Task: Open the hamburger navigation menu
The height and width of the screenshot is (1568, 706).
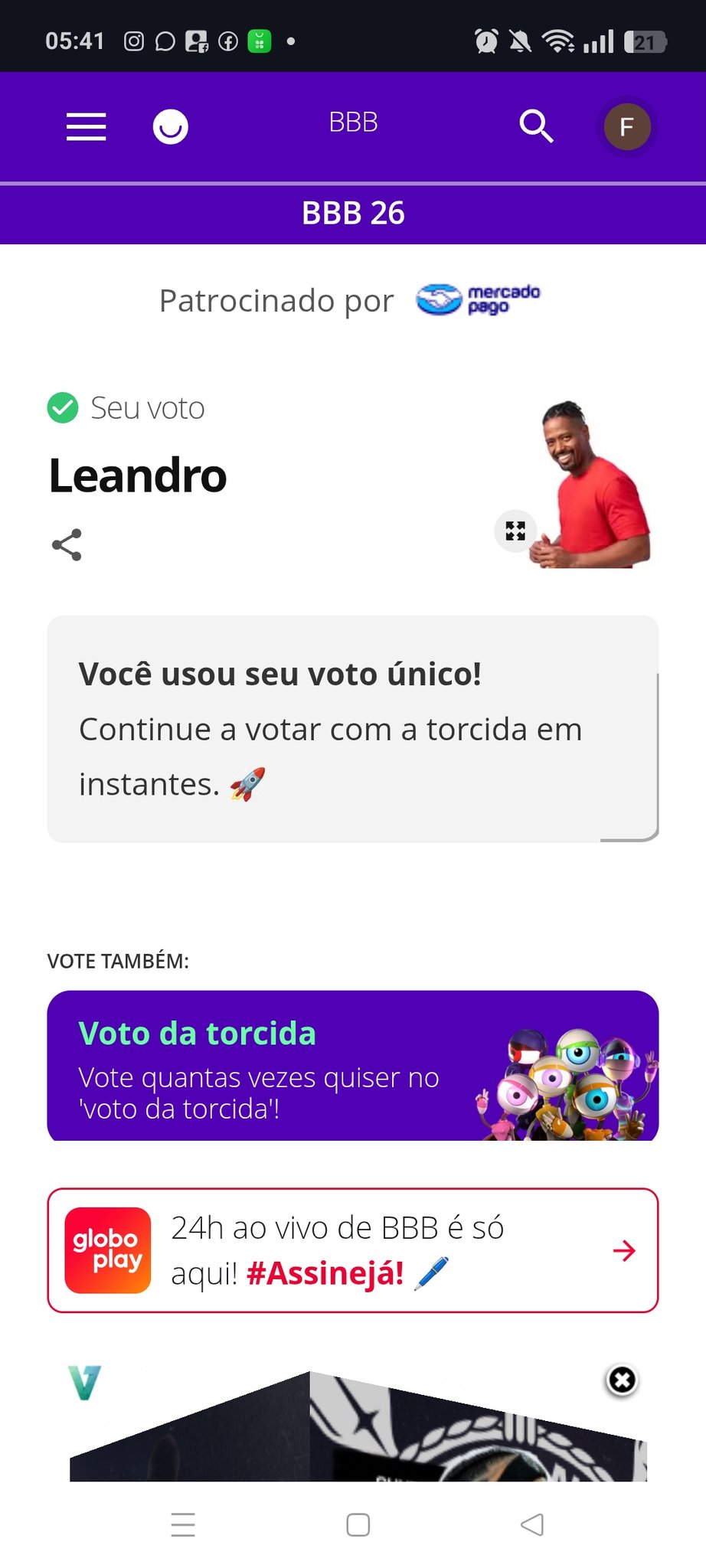Action: click(86, 126)
